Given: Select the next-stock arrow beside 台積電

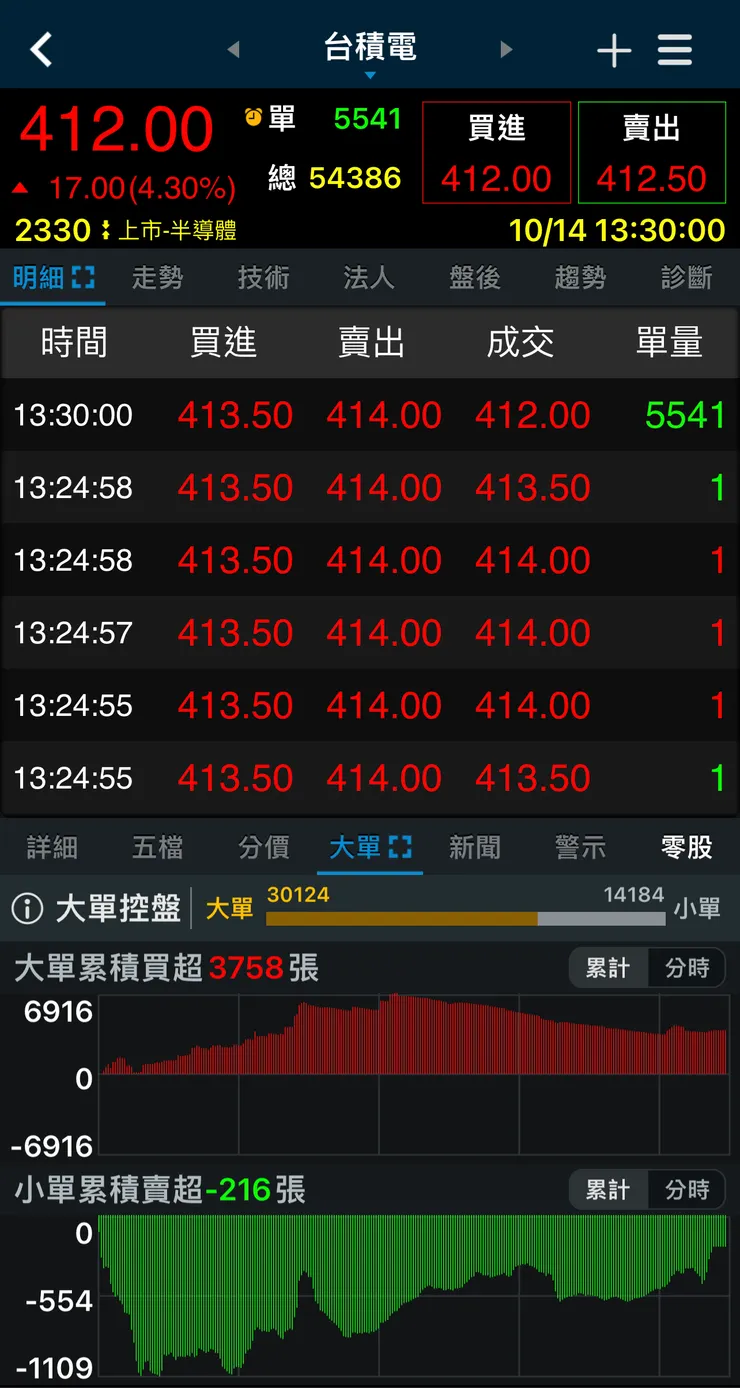Looking at the screenshot, I should 507,48.
